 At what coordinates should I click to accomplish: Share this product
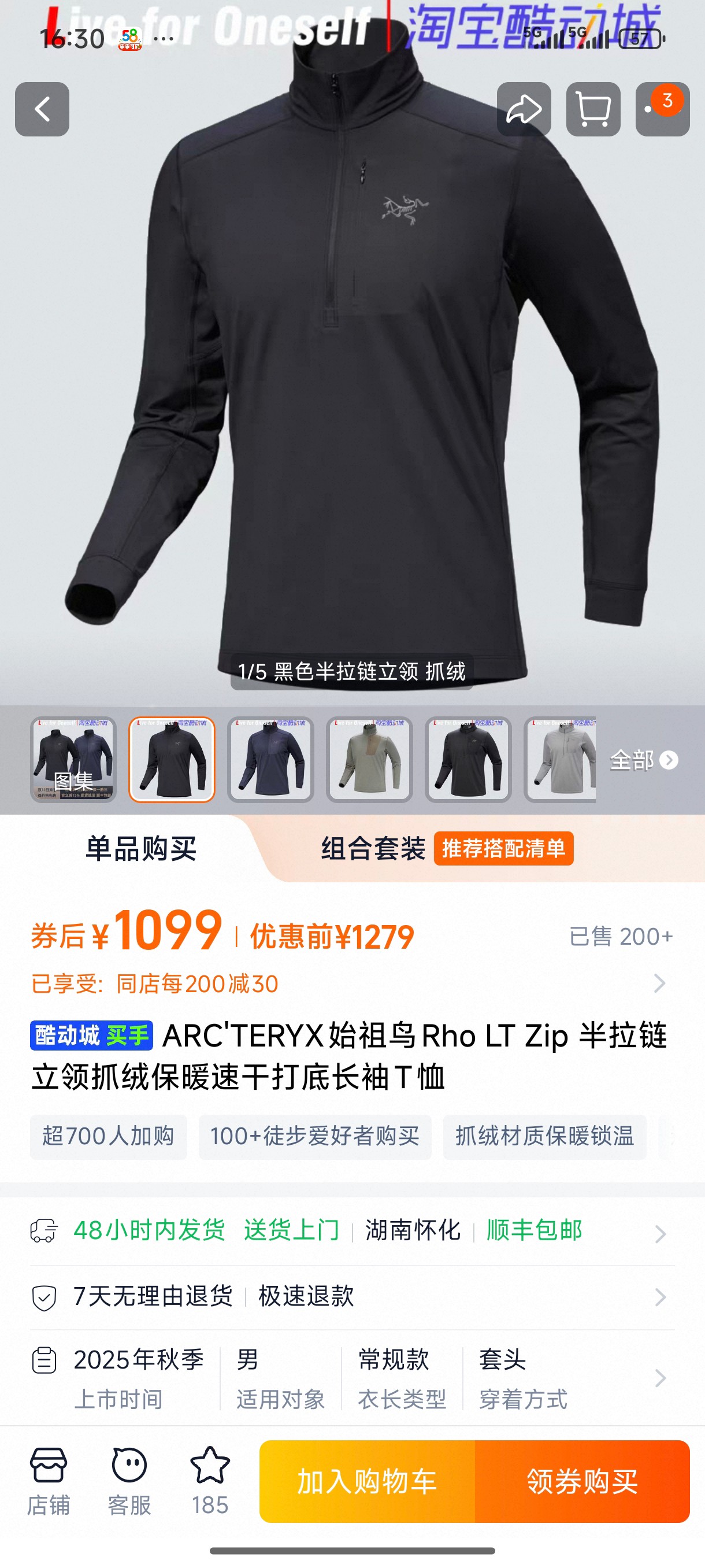(x=524, y=110)
